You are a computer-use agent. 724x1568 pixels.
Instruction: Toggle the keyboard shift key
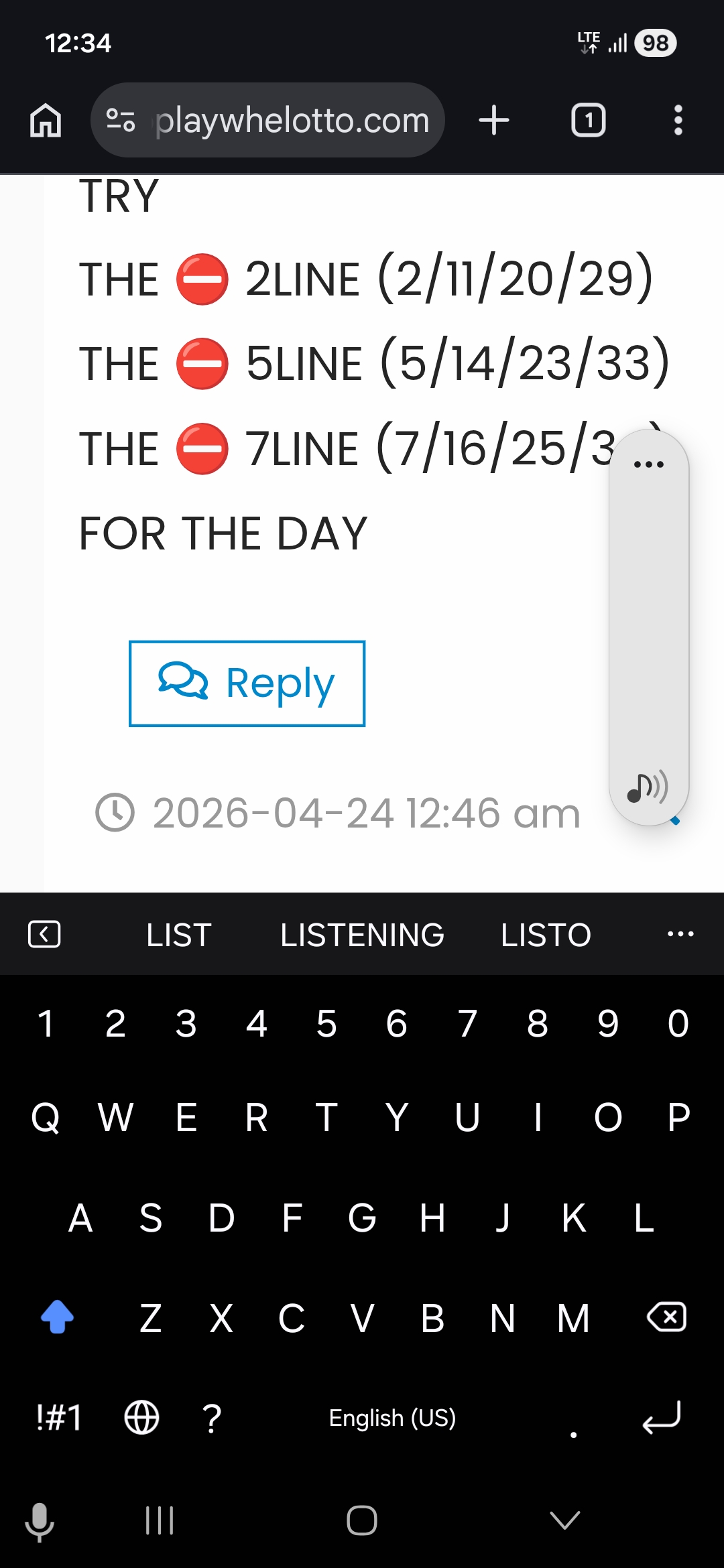point(57,1317)
